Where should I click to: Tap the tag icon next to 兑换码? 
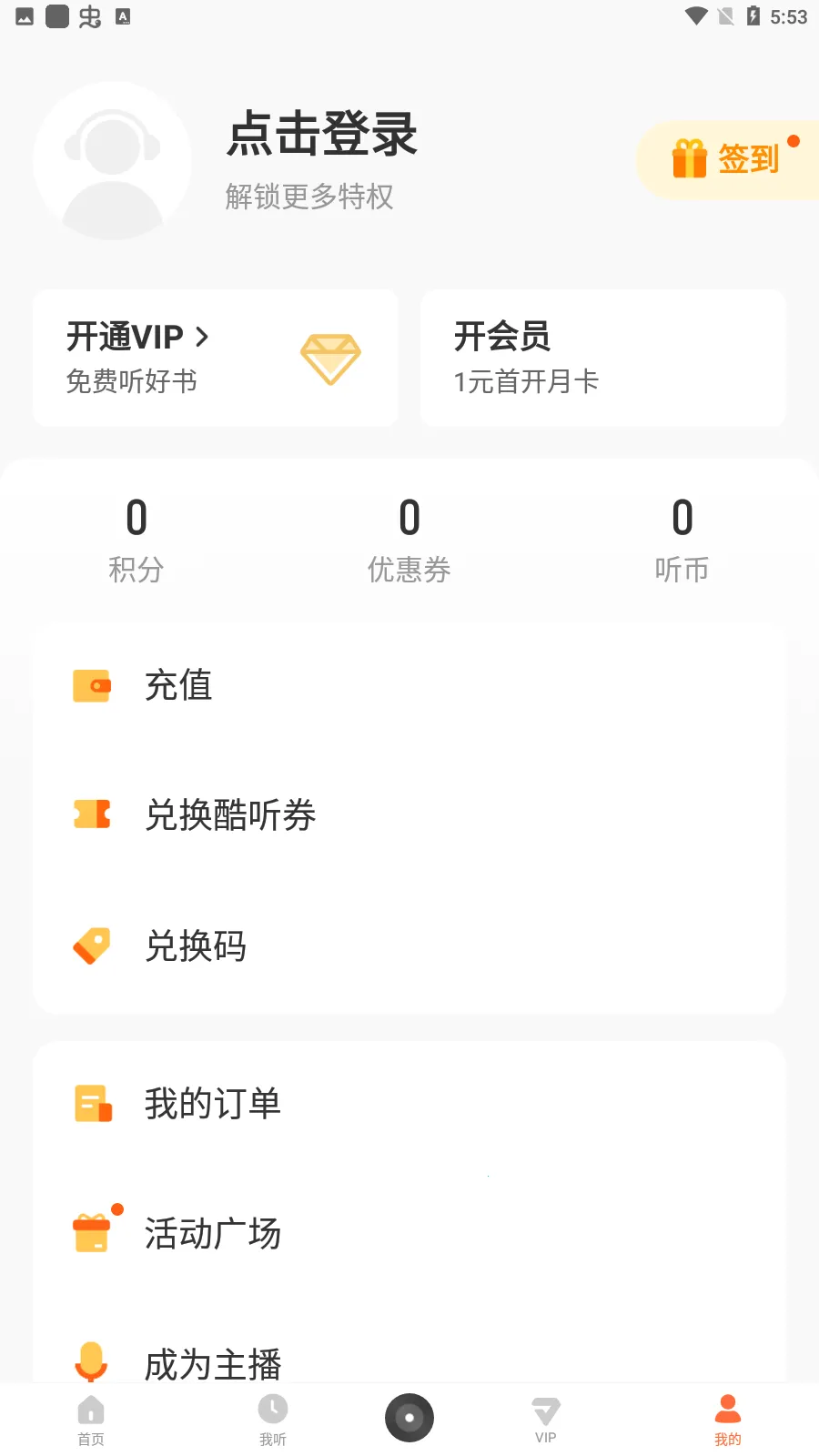91,946
